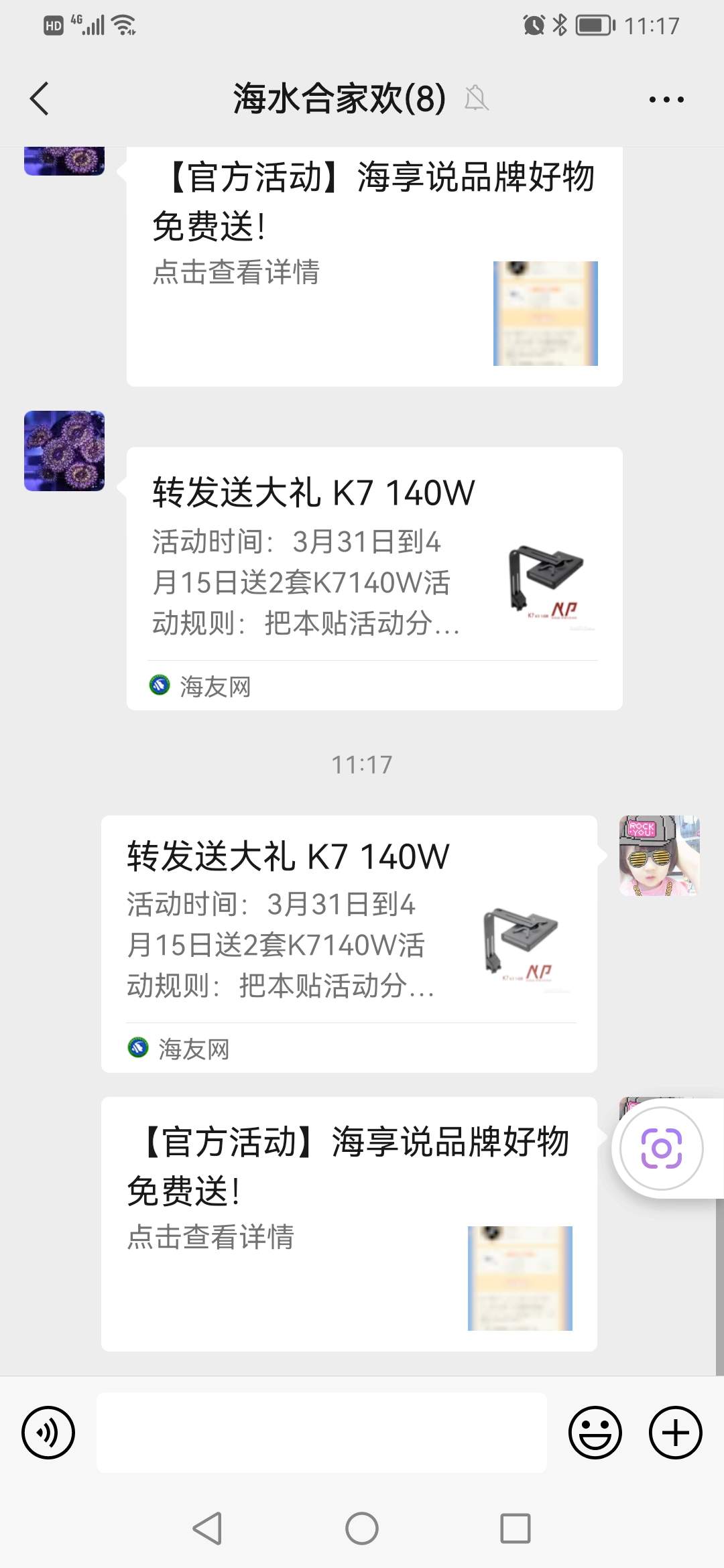Switch to voice message input
This screenshot has height=1568, width=724.
pos(48,1433)
